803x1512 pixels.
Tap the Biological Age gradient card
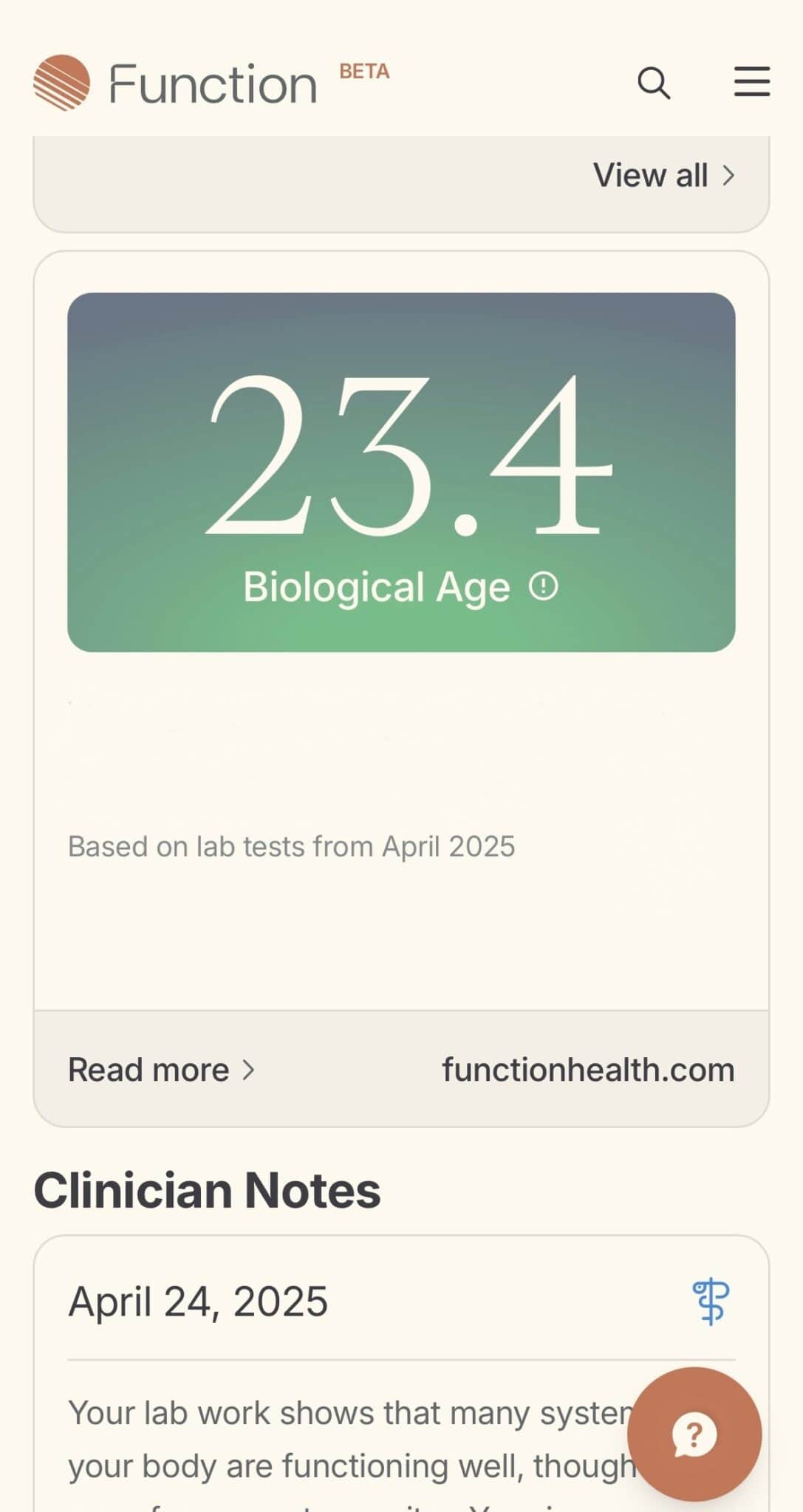click(x=401, y=471)
